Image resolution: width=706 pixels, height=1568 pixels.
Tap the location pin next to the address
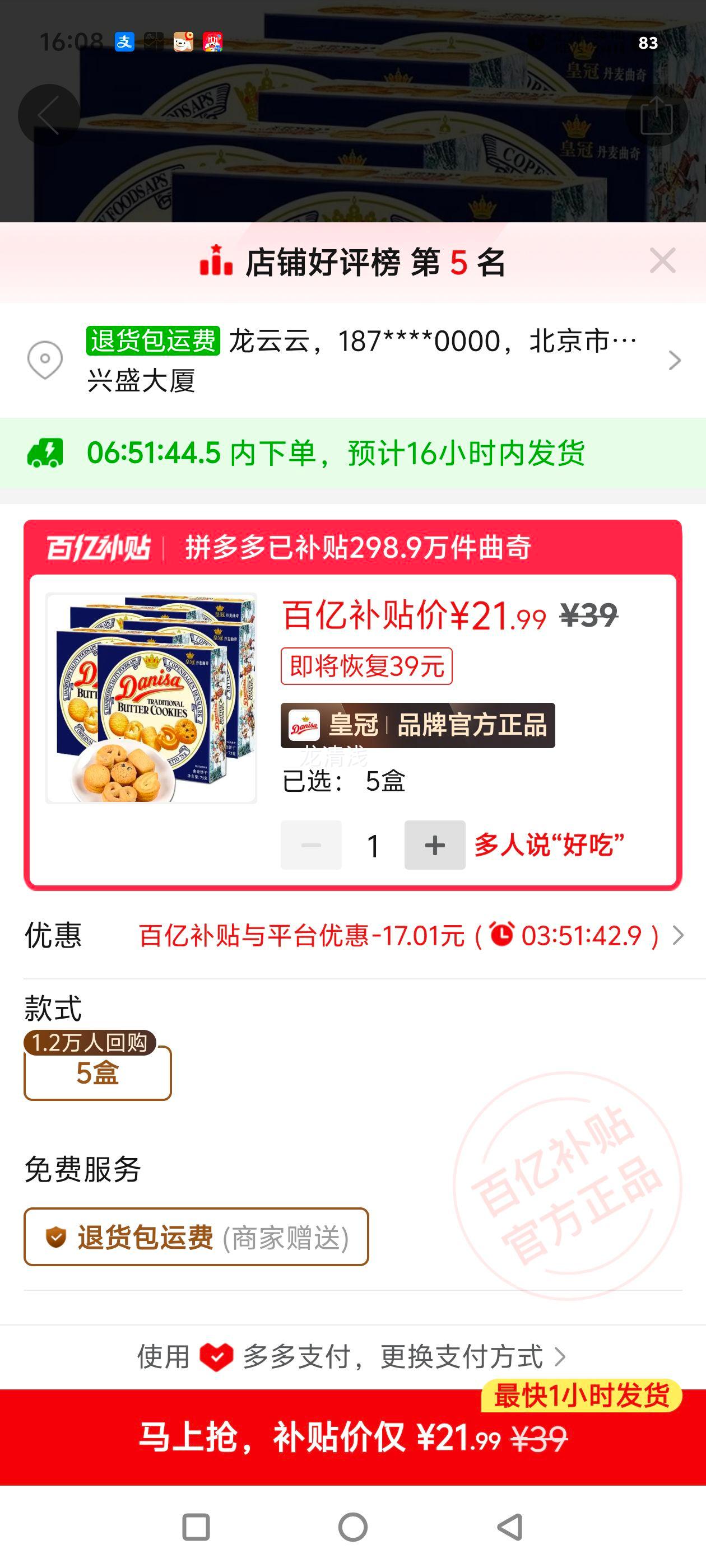tap(45, 360)
